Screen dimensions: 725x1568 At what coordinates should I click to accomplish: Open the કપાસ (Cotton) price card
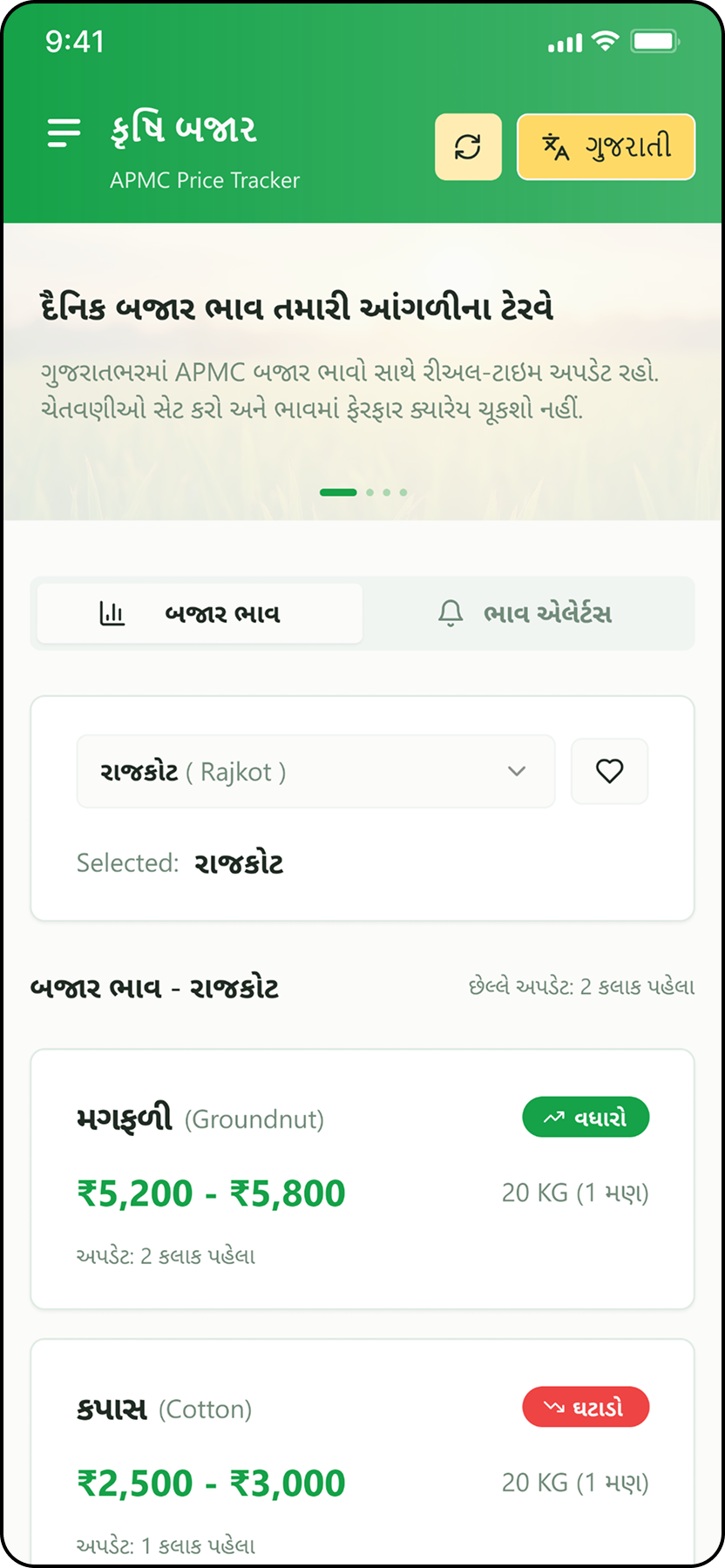[362, 1463]
